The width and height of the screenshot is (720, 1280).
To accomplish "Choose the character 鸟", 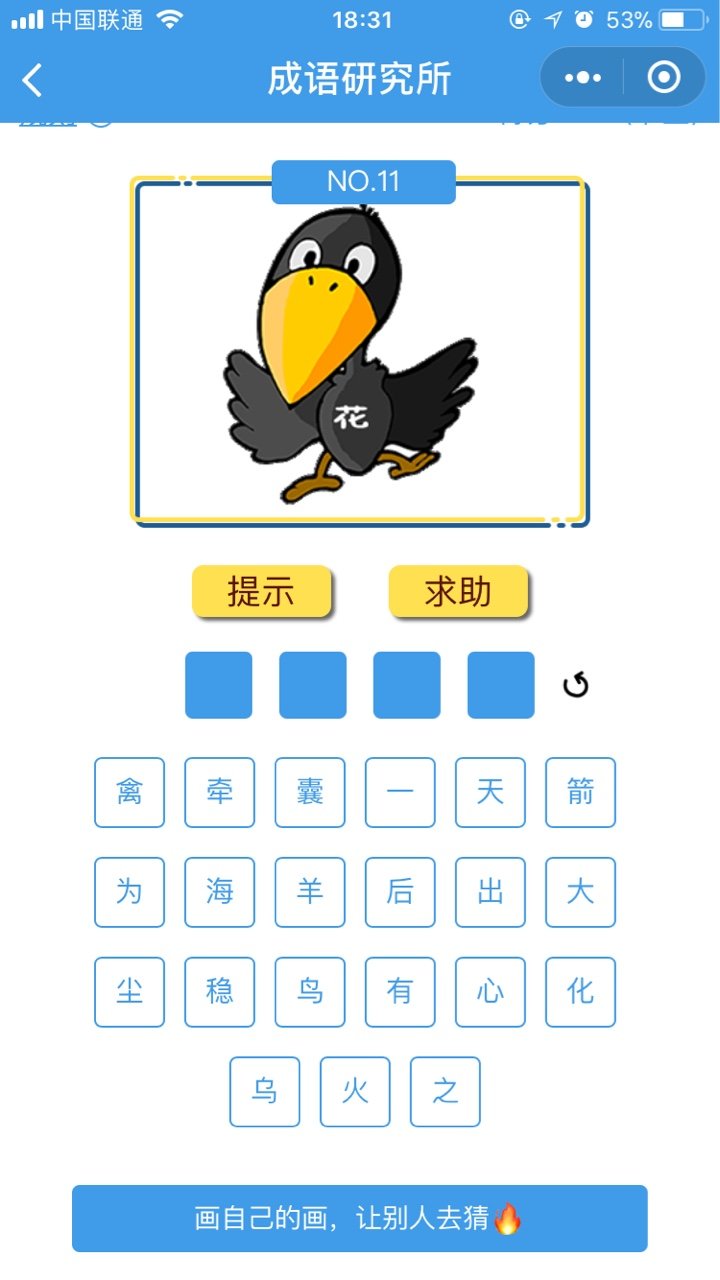I will coord(310,992).
